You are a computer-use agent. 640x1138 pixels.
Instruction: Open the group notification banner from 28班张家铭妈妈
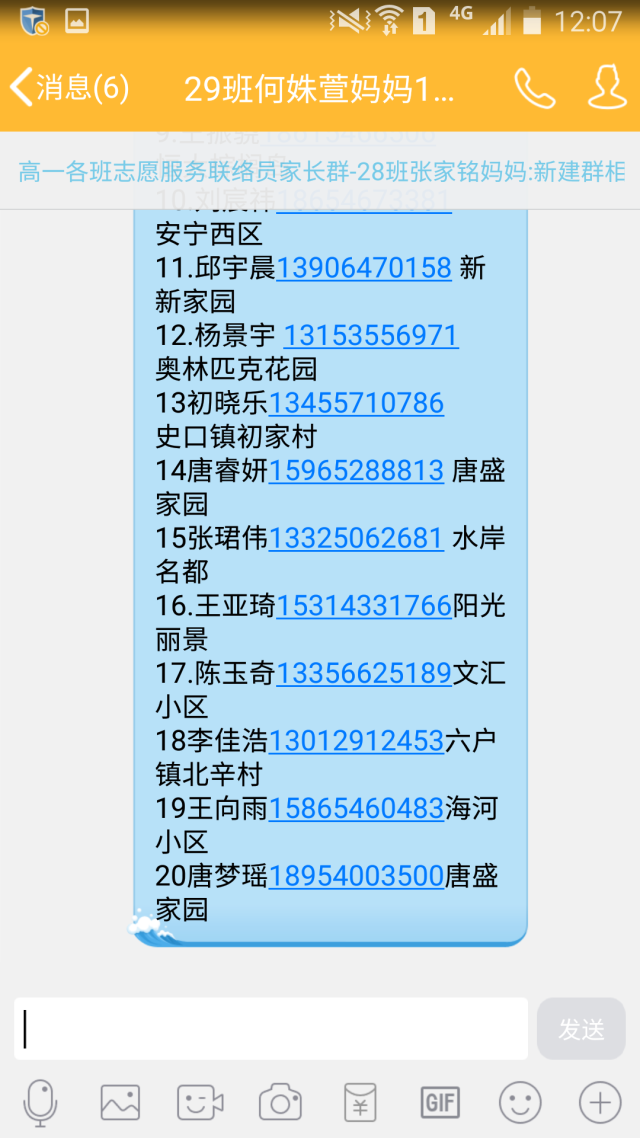[320, 172]
